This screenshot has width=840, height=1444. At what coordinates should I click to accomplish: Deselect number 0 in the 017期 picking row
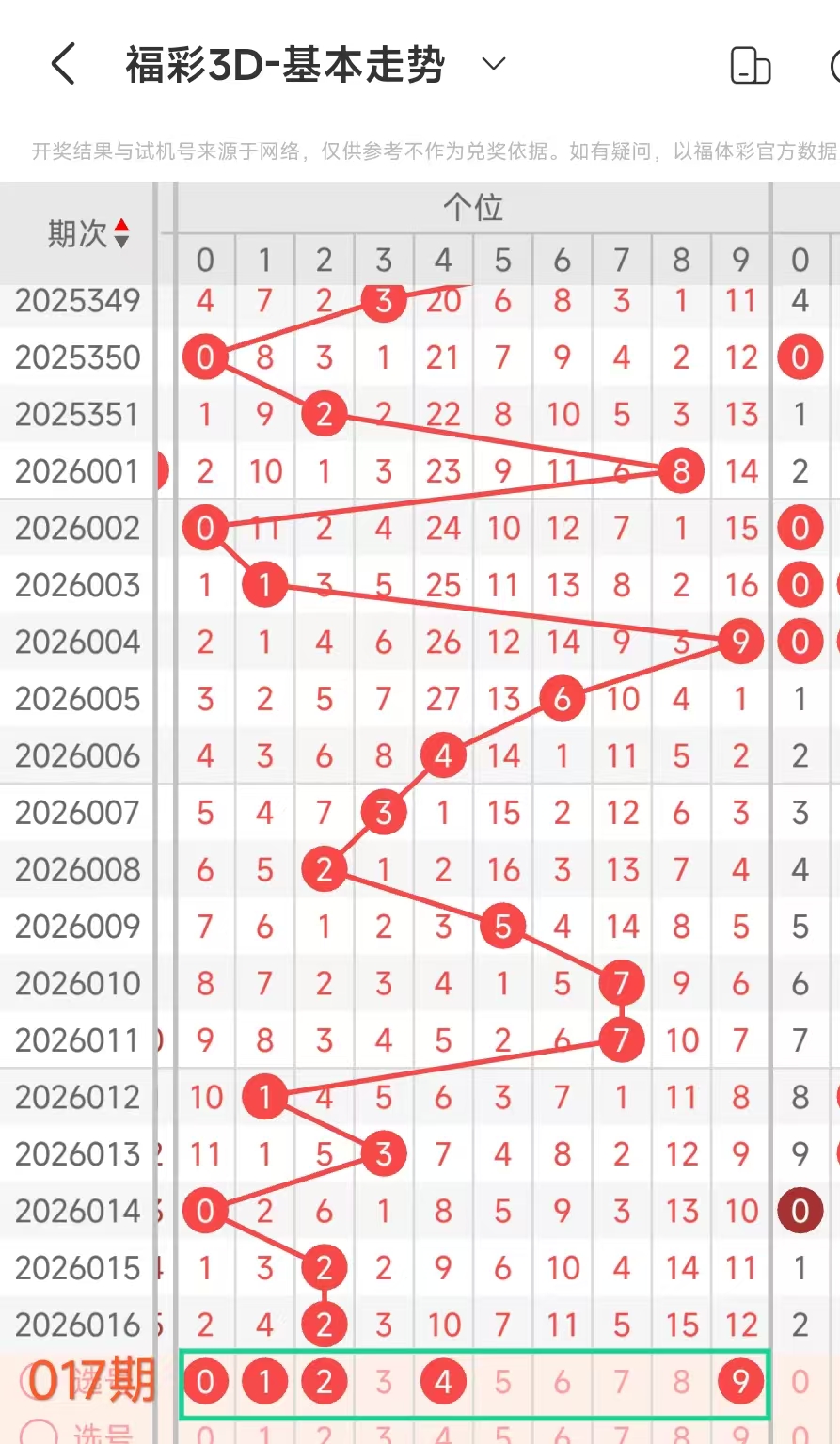coord(205,1382)
